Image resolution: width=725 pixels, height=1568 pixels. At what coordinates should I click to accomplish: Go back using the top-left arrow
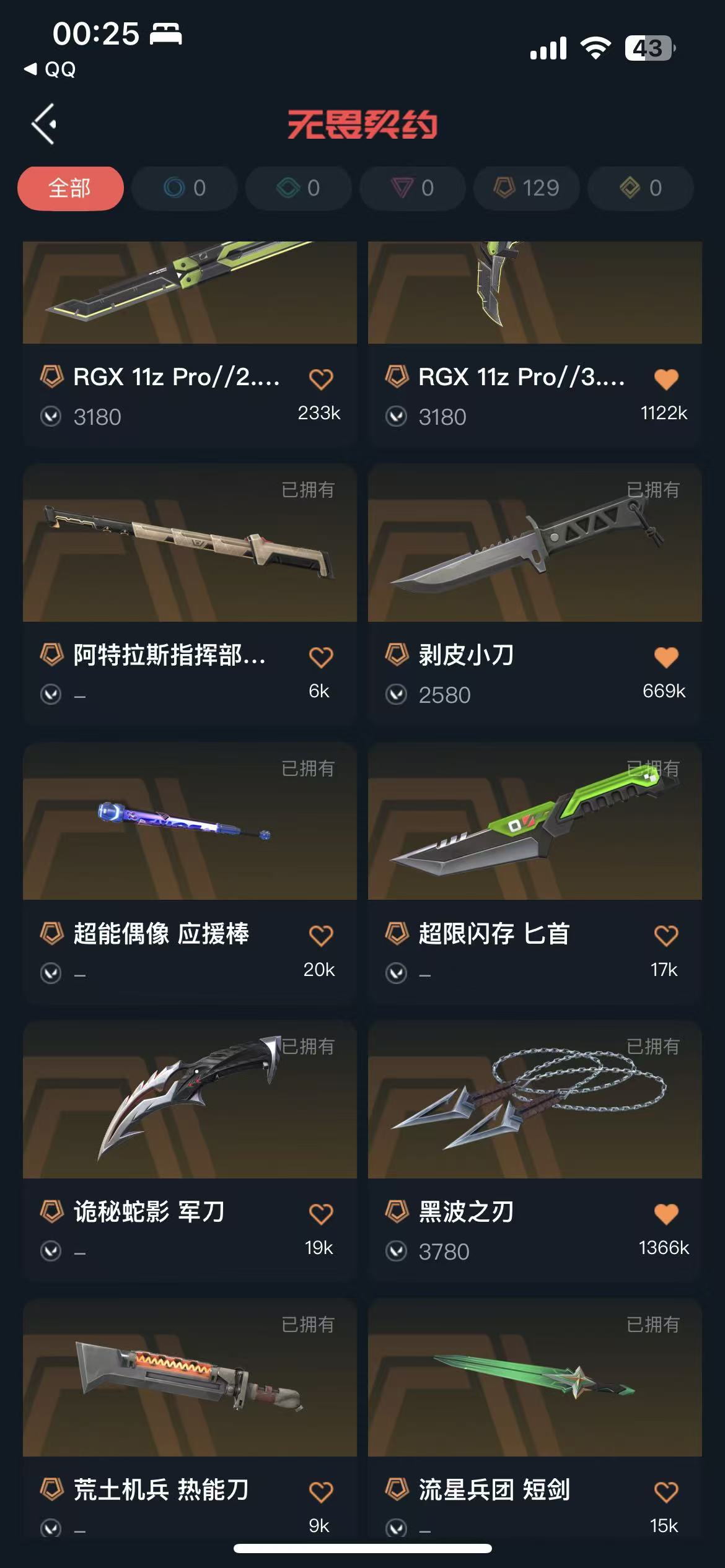click(45, 124)
